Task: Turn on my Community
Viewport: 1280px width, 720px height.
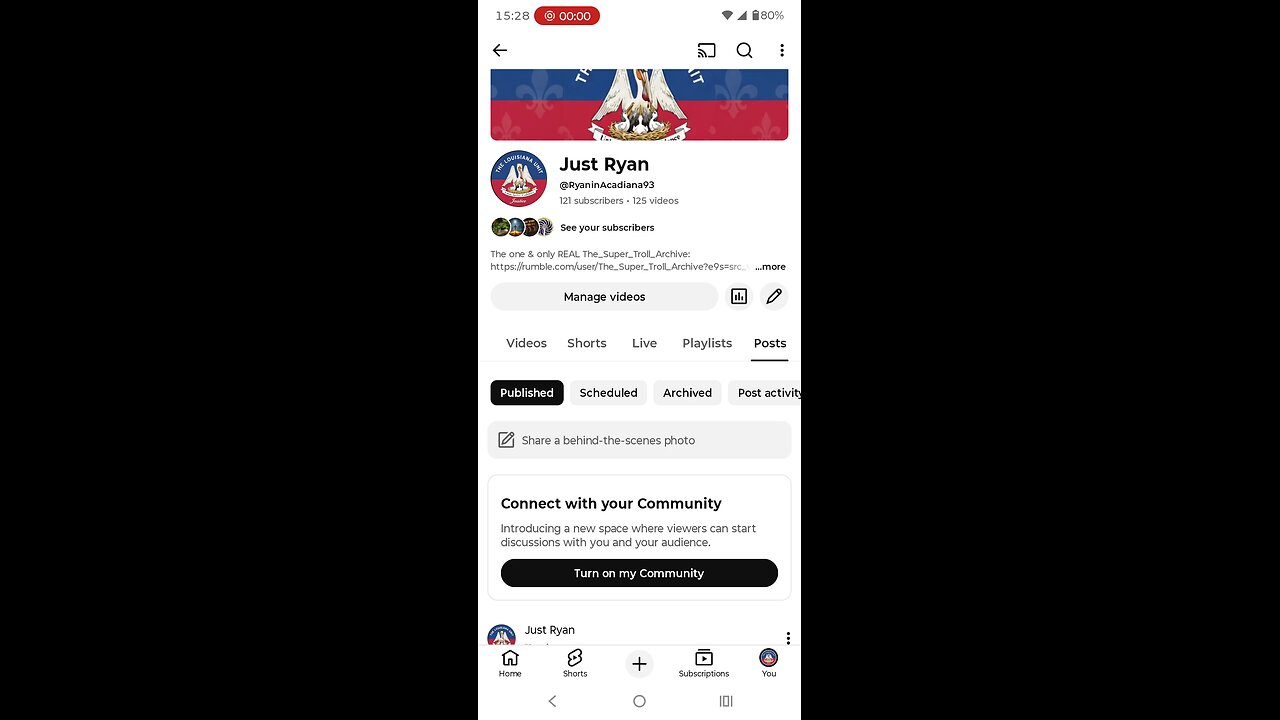Action: 639,573
